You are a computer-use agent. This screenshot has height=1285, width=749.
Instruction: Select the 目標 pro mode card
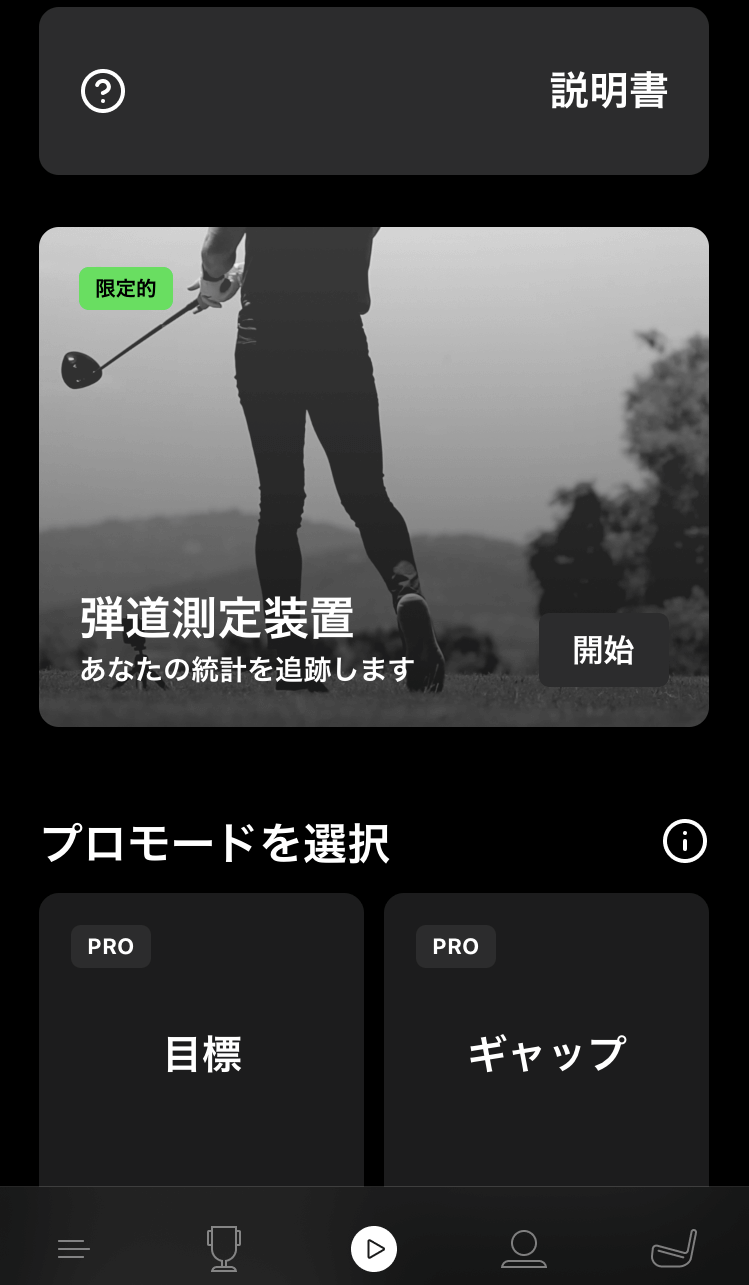point(201,1053)
